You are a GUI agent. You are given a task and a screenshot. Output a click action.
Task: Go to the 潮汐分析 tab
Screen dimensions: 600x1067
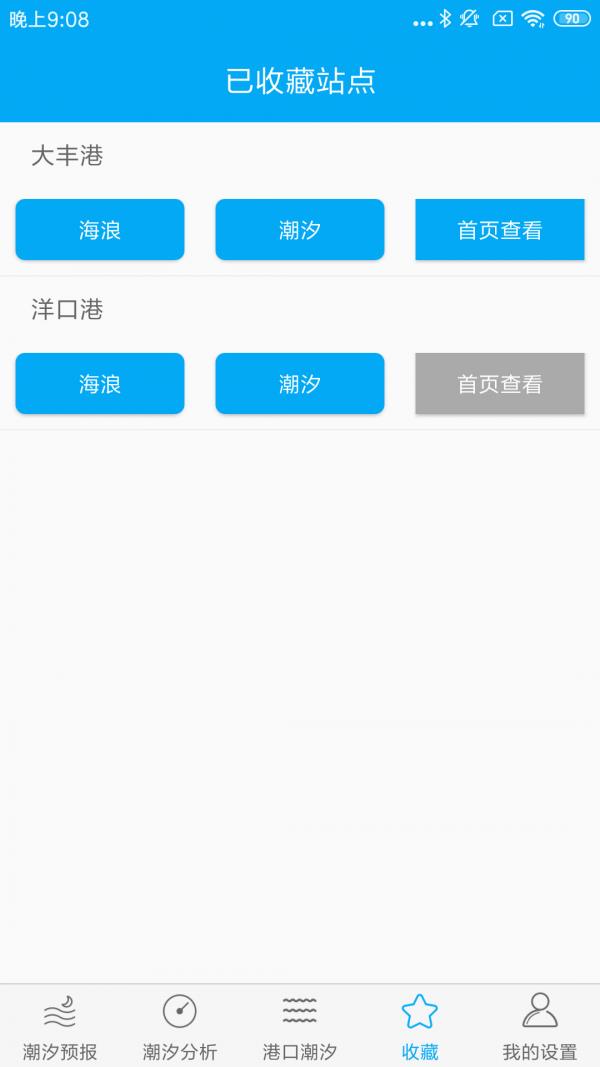[180, 1026]
